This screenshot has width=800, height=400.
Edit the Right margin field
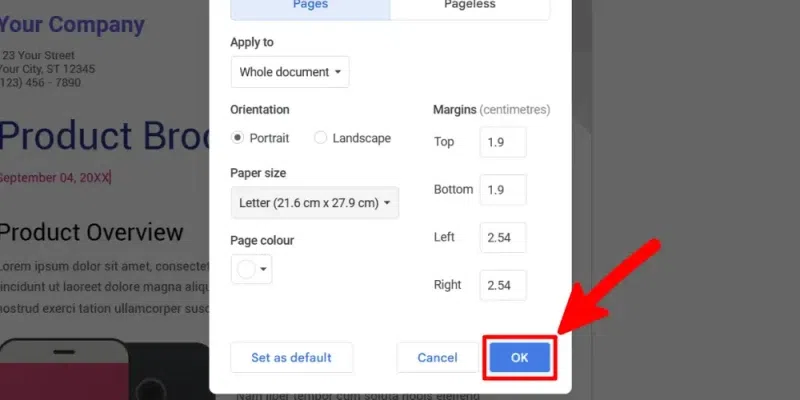click(x=502, y=285)
